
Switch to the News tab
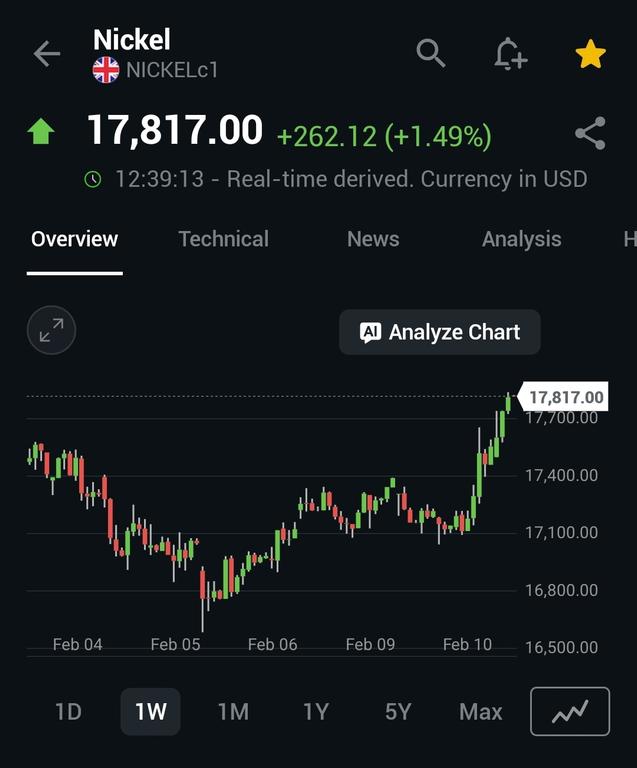click(x=373, y=239)
